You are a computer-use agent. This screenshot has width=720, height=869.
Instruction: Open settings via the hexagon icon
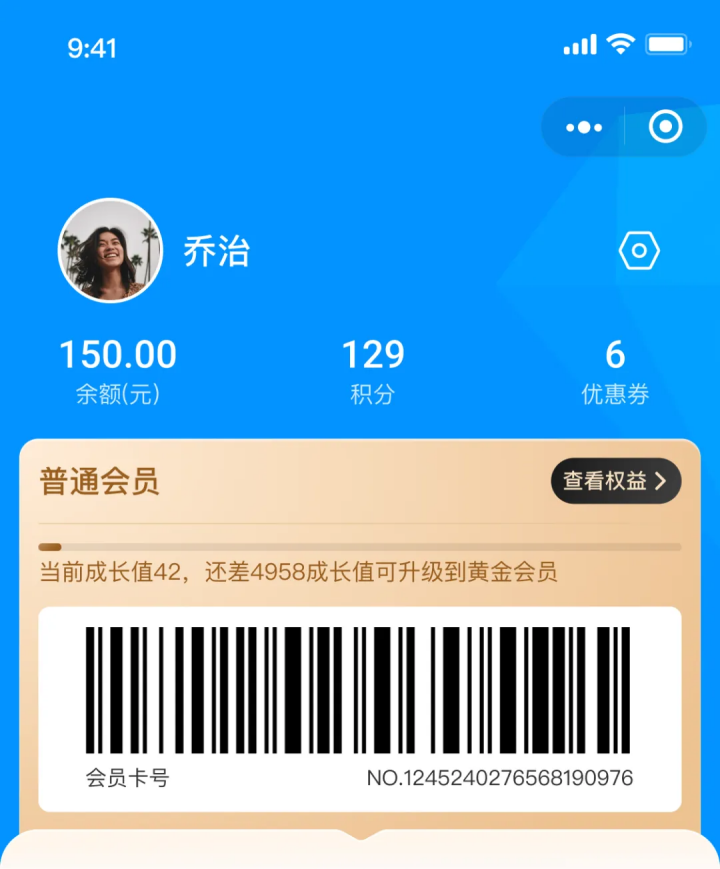click(x=639, y=251)
